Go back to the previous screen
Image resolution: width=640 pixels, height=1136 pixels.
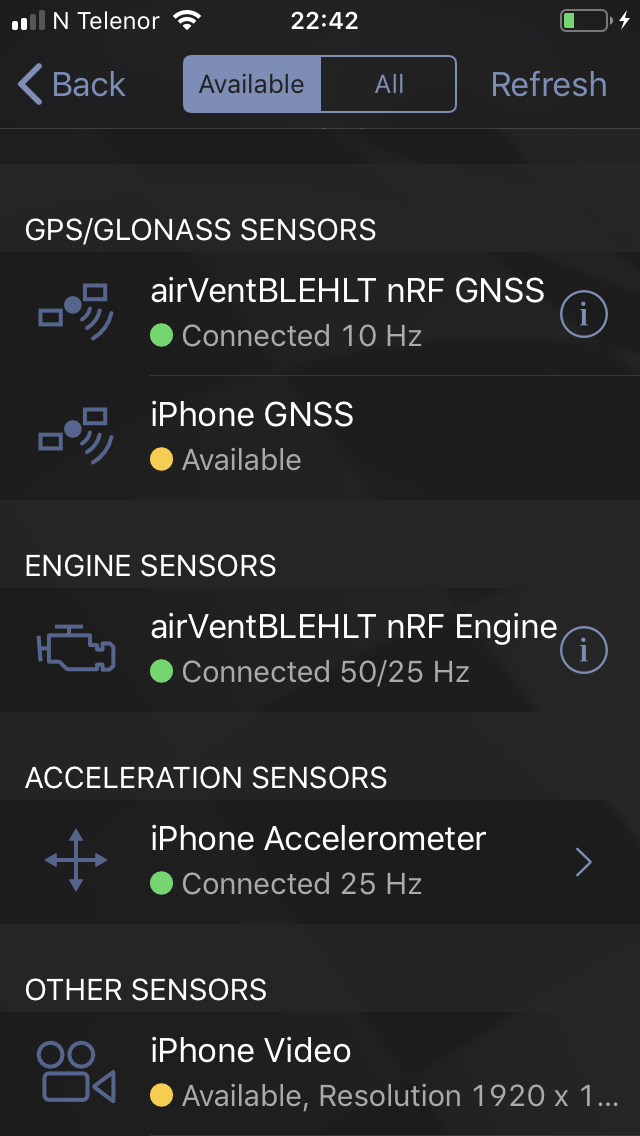71,85
